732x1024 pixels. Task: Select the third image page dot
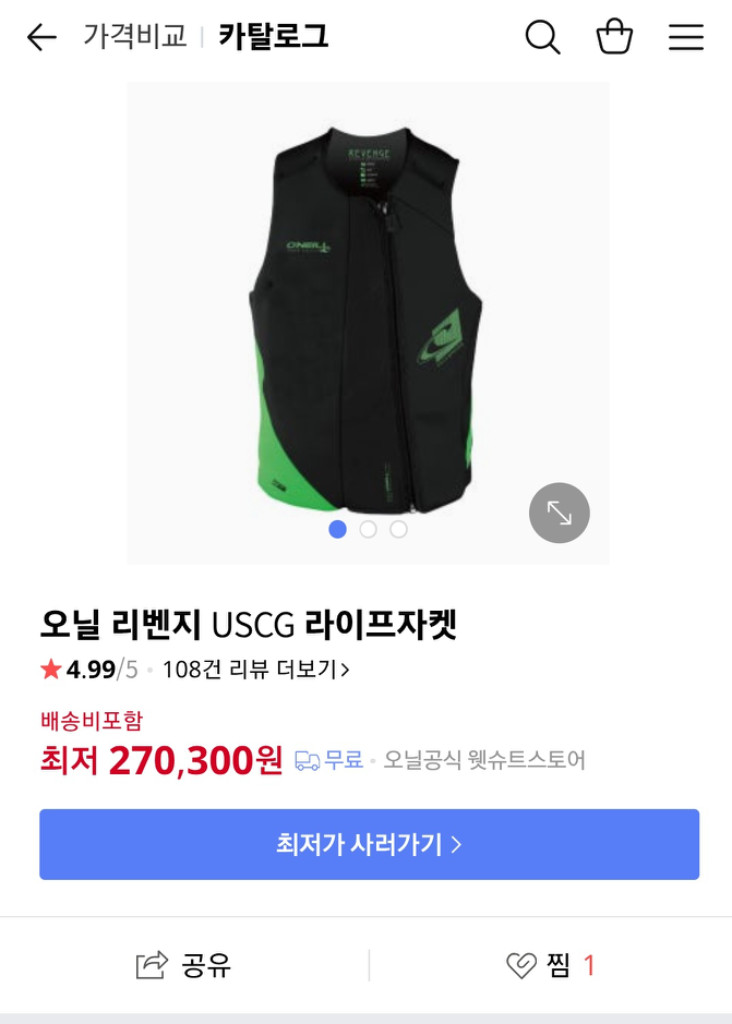(399, 529)
